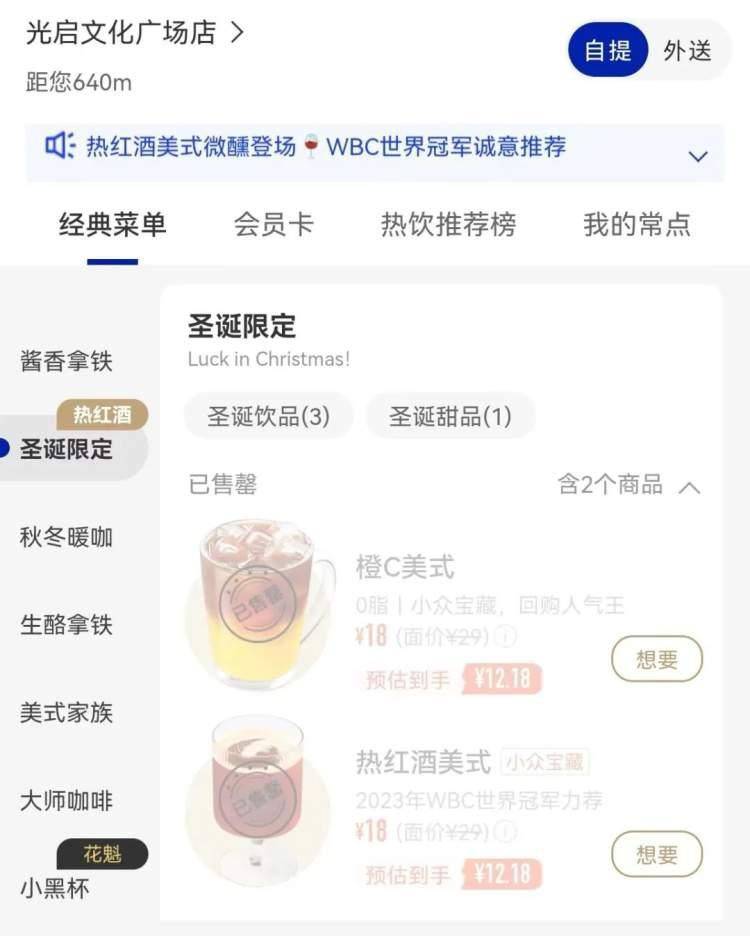Select the 经典菜单 tab
Image resolution: width=750 pixels, height=936 pixels.
pos(112,224)
